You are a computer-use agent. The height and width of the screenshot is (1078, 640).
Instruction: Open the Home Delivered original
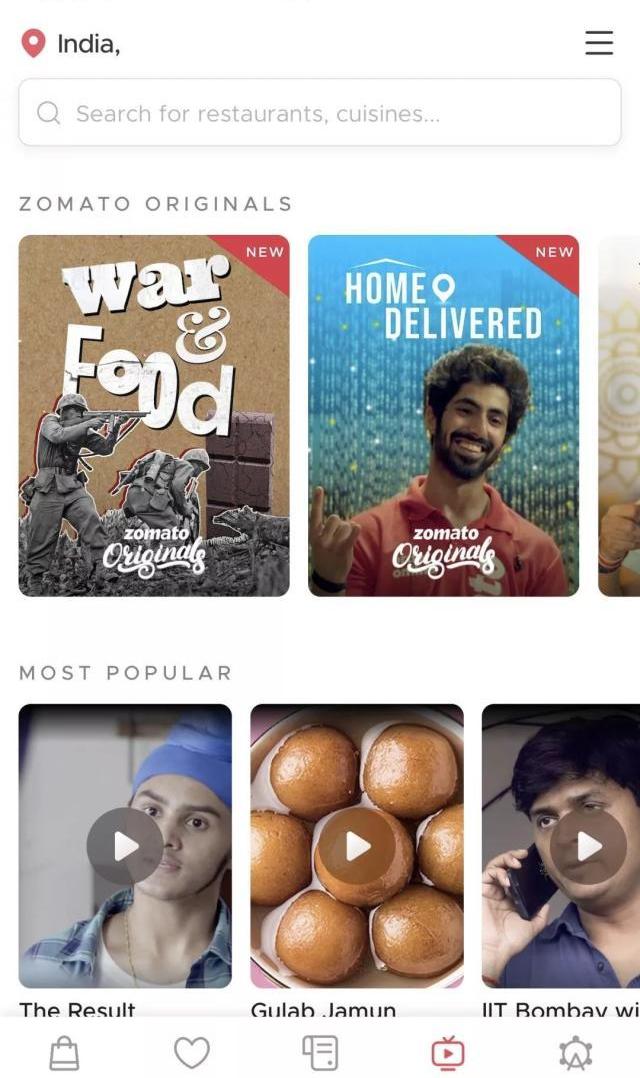[x=443, y=415]
